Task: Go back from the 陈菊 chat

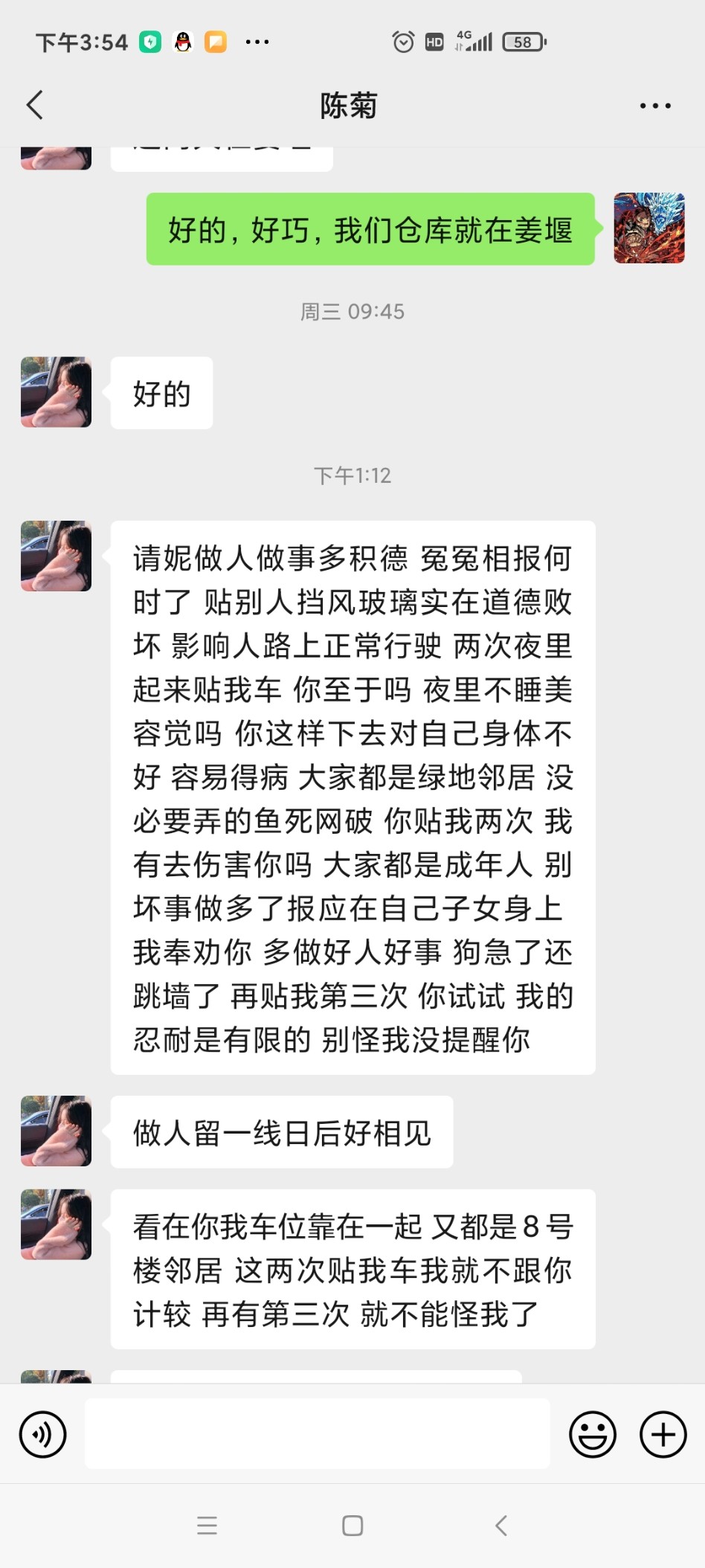Action: pyautogui.click(x=35, y=105)
